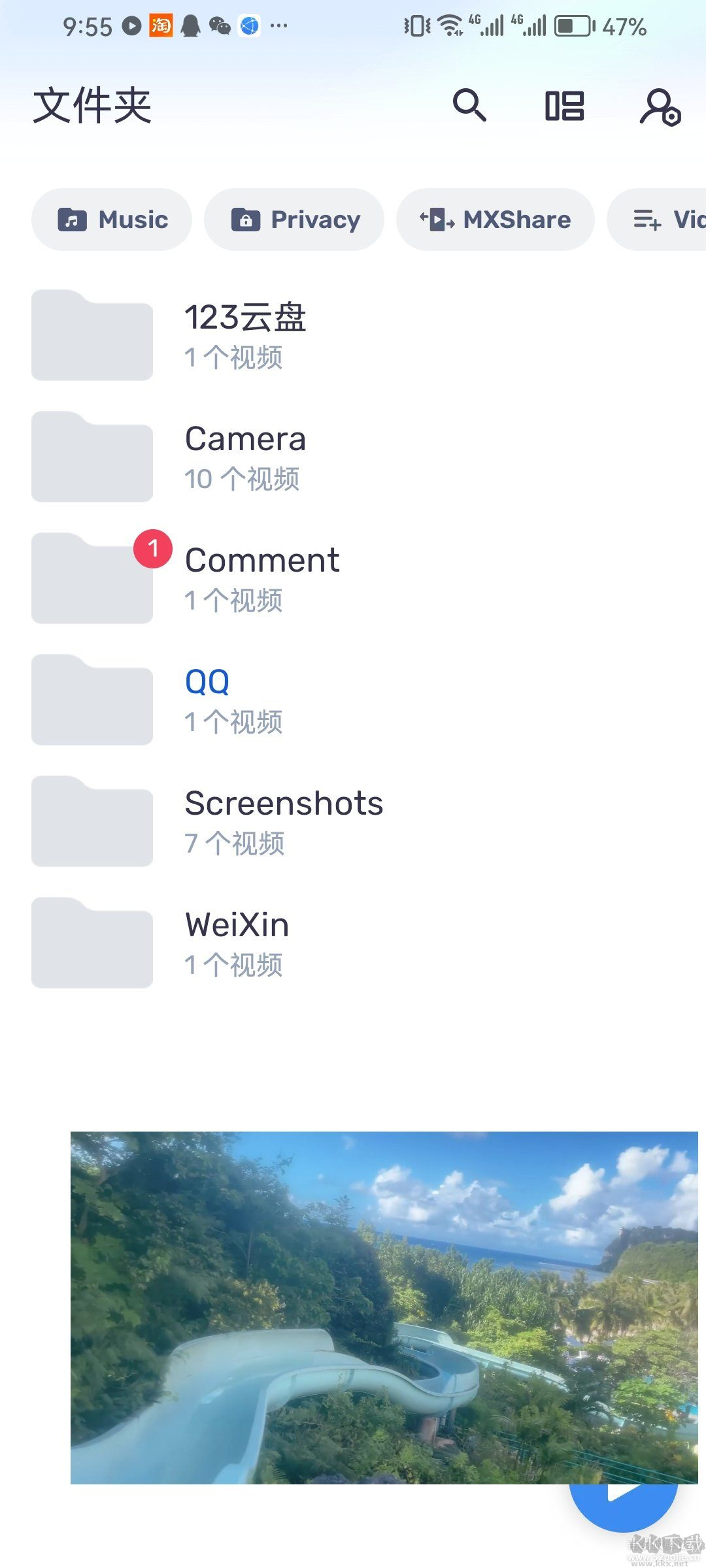
Task: Switch the folder layout view
Action: [x=564, y=105]
